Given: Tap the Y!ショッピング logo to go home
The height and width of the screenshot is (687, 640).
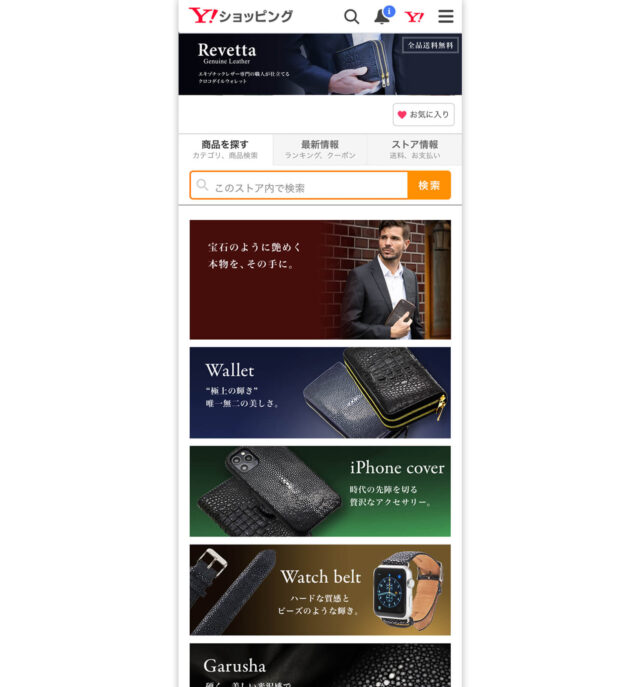Looking at the screenshot, I should (x=241, y=16).
